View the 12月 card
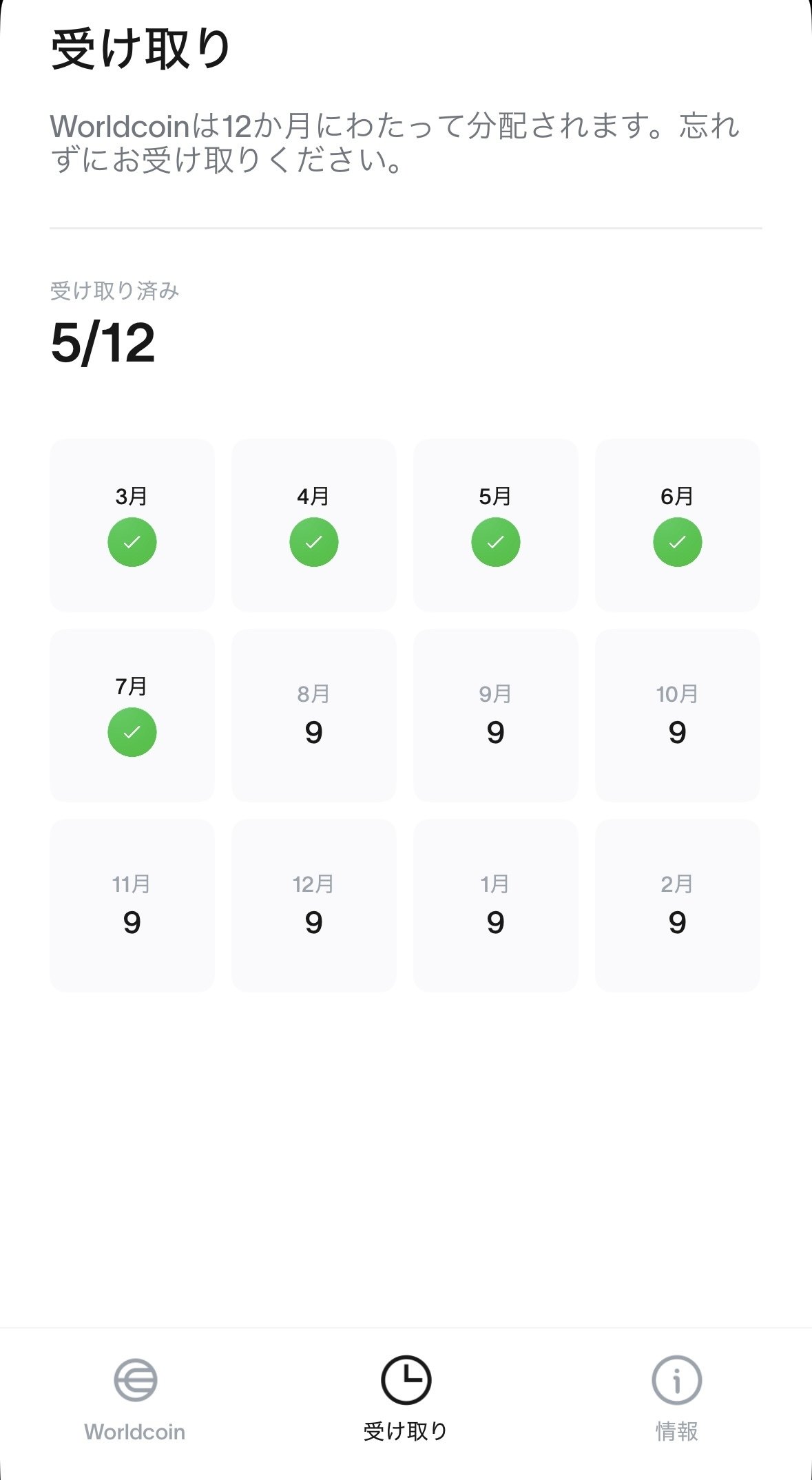 [x=314, y=906]
